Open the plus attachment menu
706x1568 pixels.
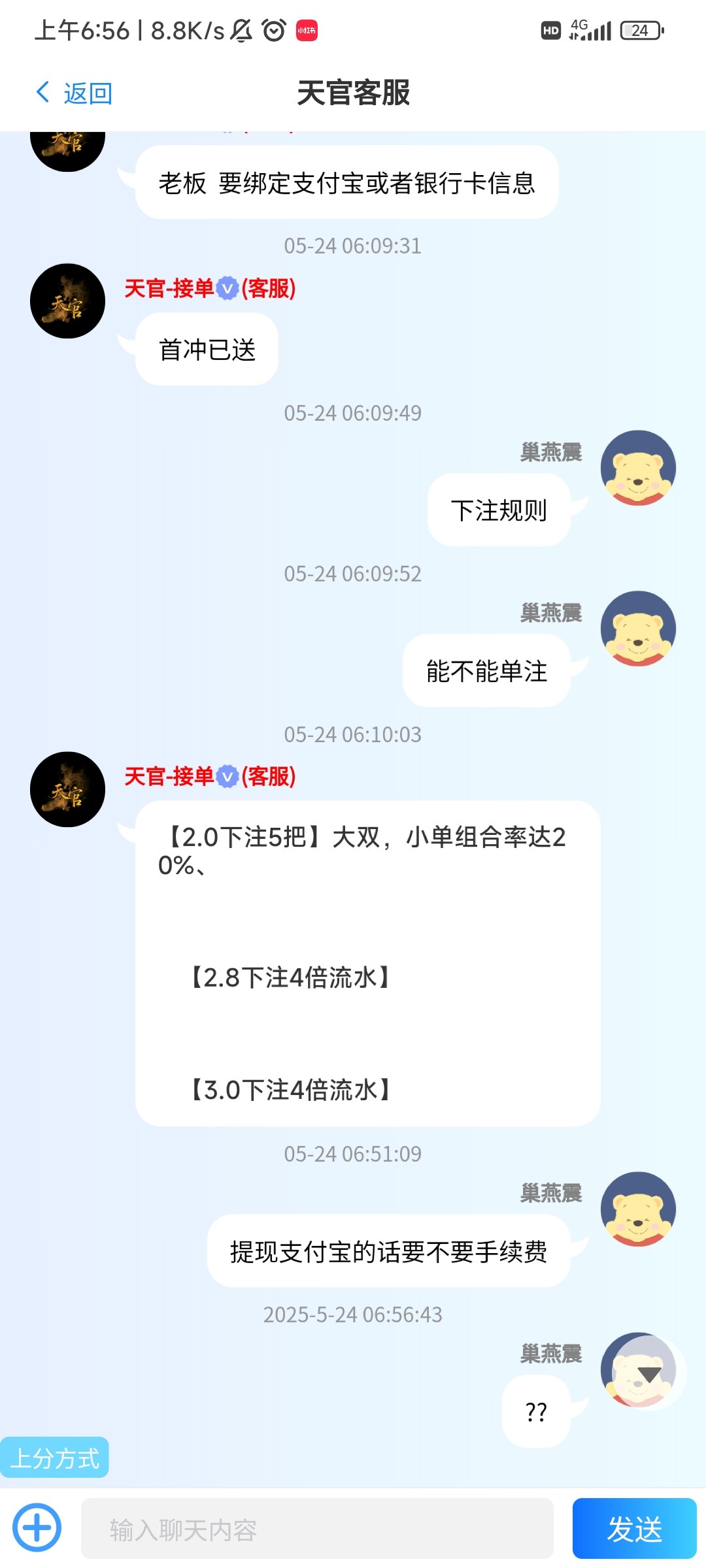tap(37, 1527)
